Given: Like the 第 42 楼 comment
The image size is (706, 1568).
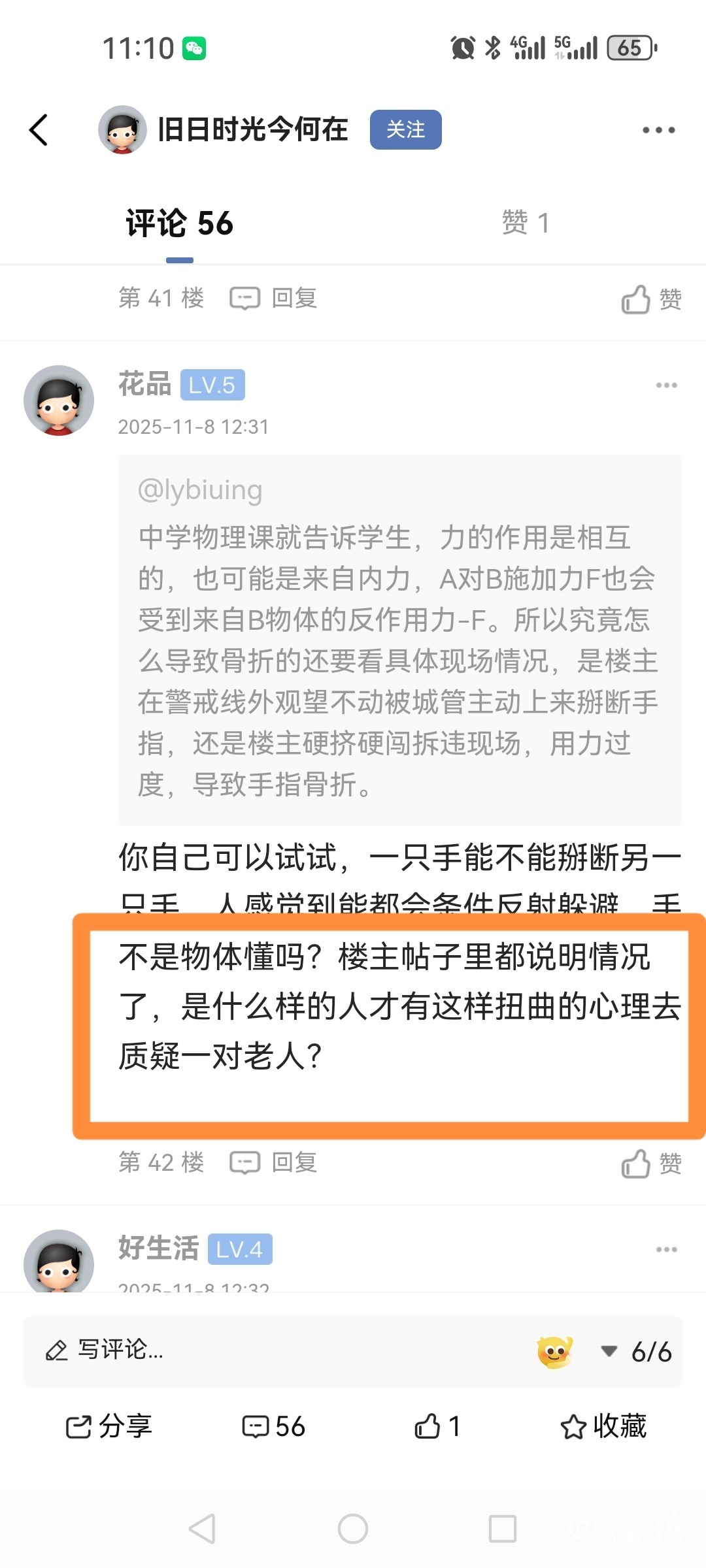Looking at the screenshot, I should pyautogui.click(x=650, y=1164).
